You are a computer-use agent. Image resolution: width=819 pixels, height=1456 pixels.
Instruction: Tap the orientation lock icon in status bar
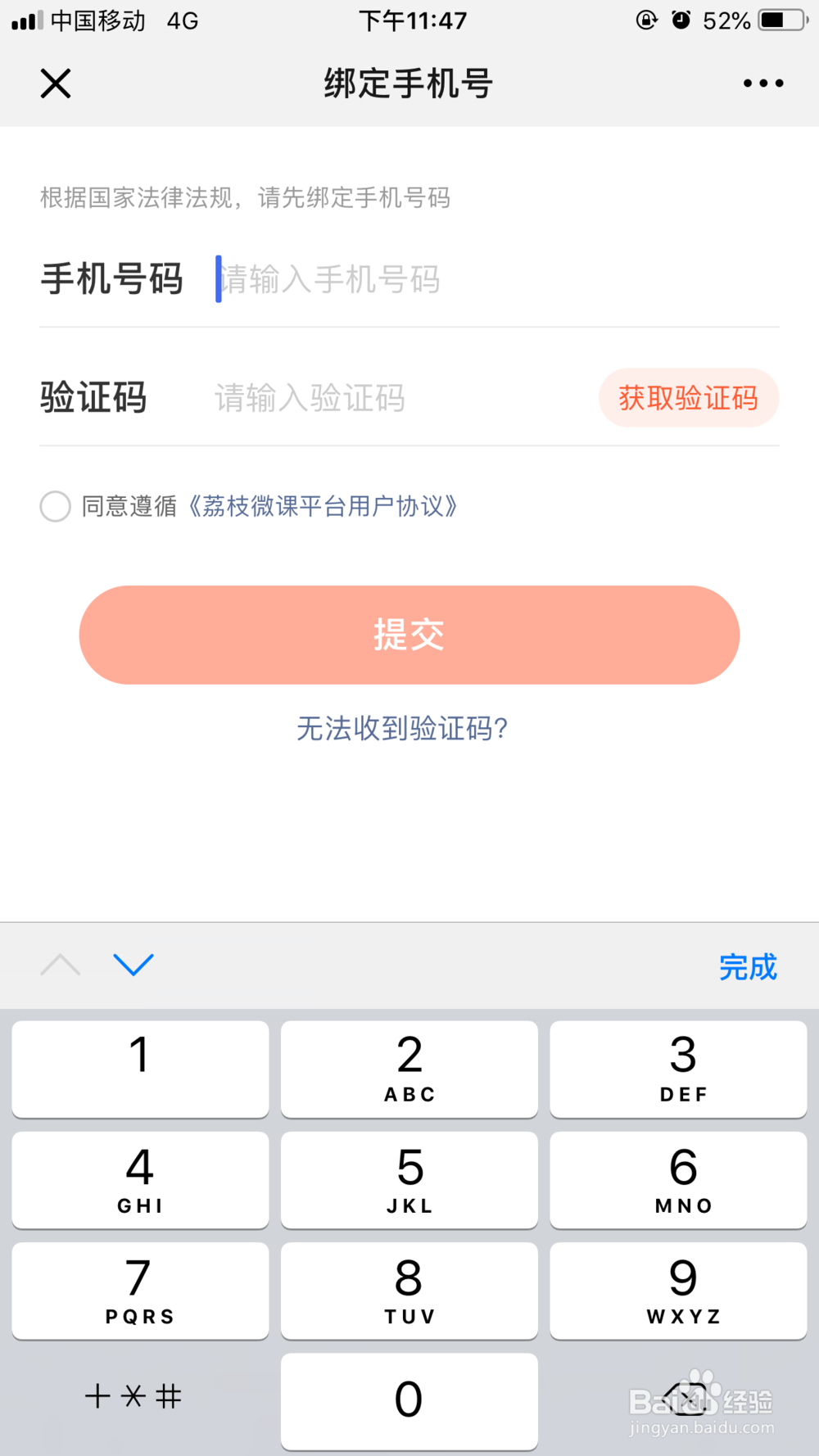click(646, 20)
